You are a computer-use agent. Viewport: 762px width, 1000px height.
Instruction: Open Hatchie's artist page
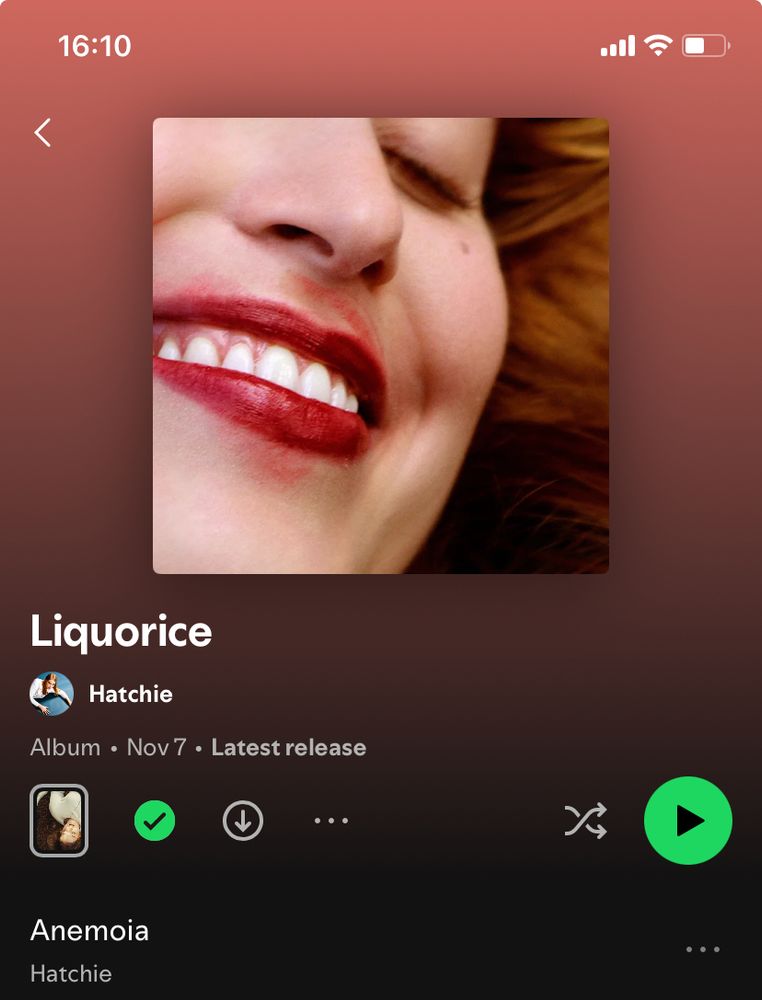pyautogui.click(x=130, y=694)
